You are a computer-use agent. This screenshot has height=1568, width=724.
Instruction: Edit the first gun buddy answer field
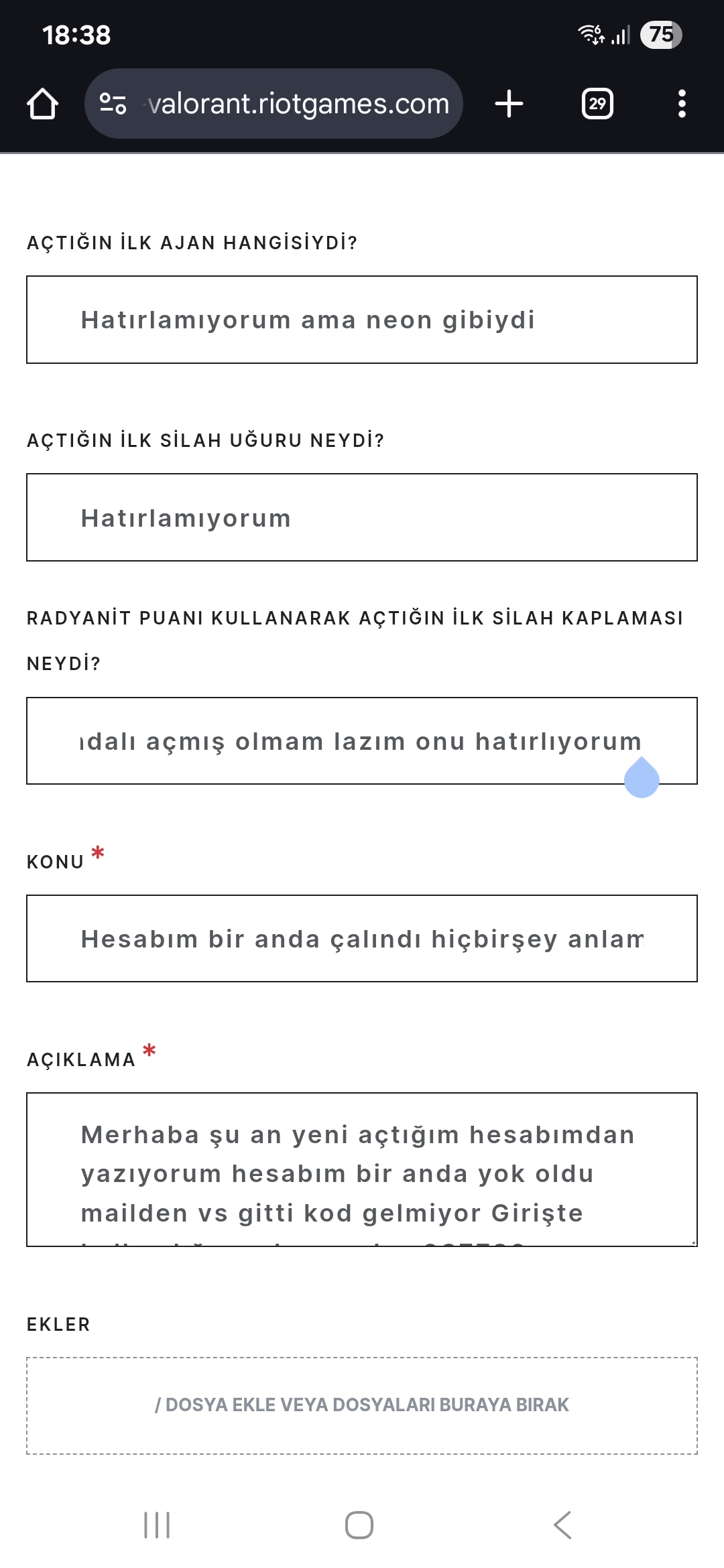point(362,517)
